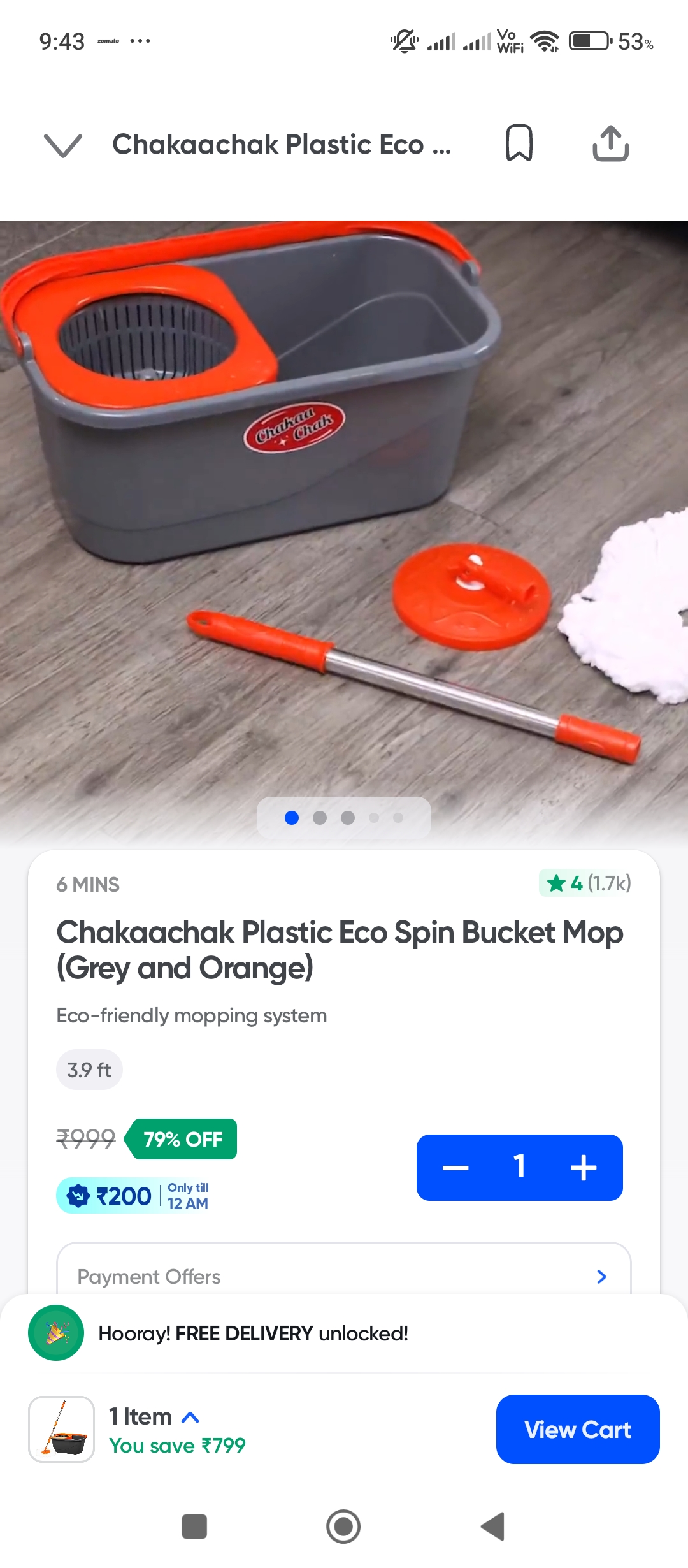688x1568 pixels.
Task: Bookmark the Chakaachak spin bucket mop
Action: point(519,143)
